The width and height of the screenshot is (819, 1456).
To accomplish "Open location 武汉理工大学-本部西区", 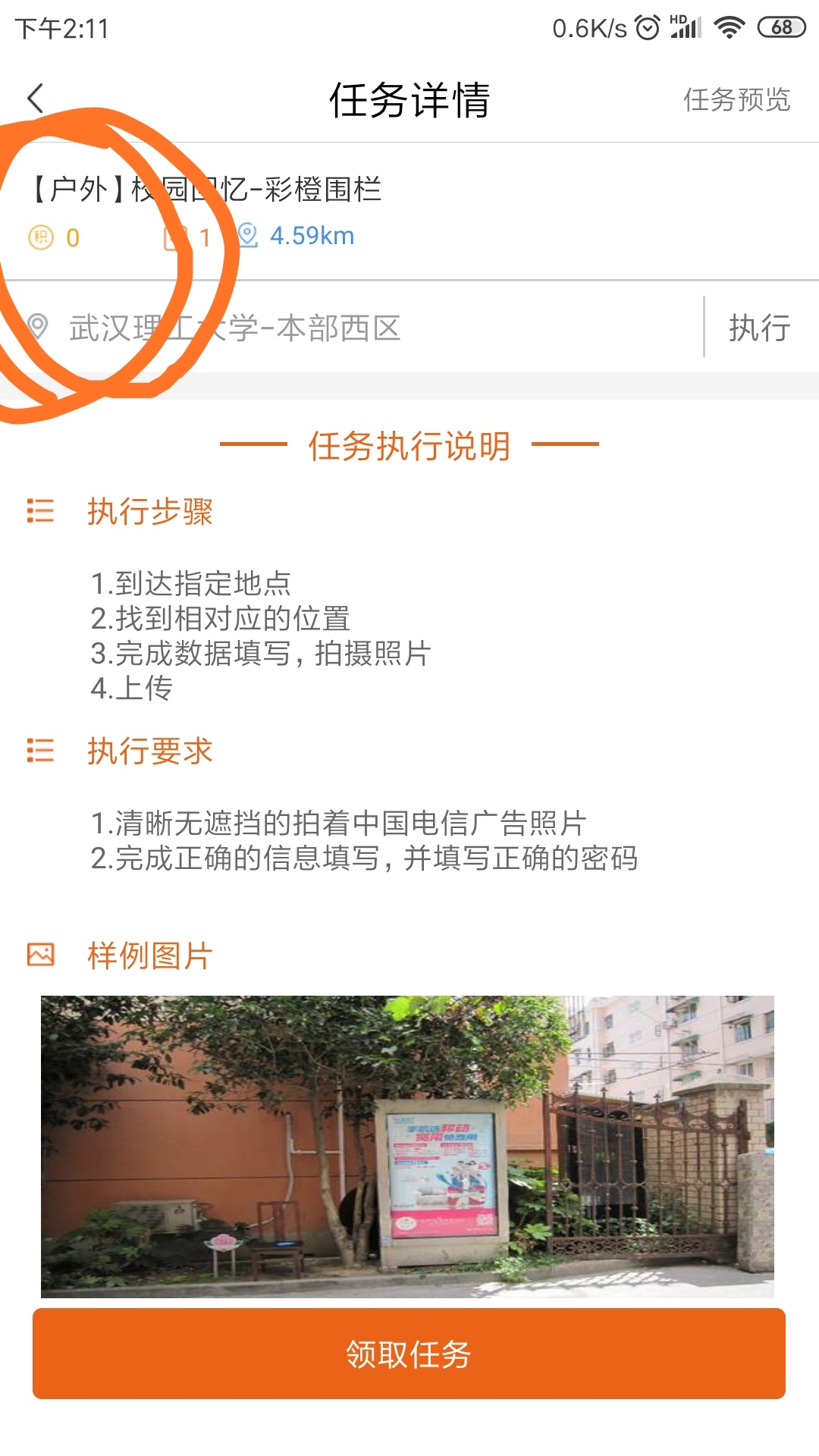I will pyautogui.click(x=235, y=328).
